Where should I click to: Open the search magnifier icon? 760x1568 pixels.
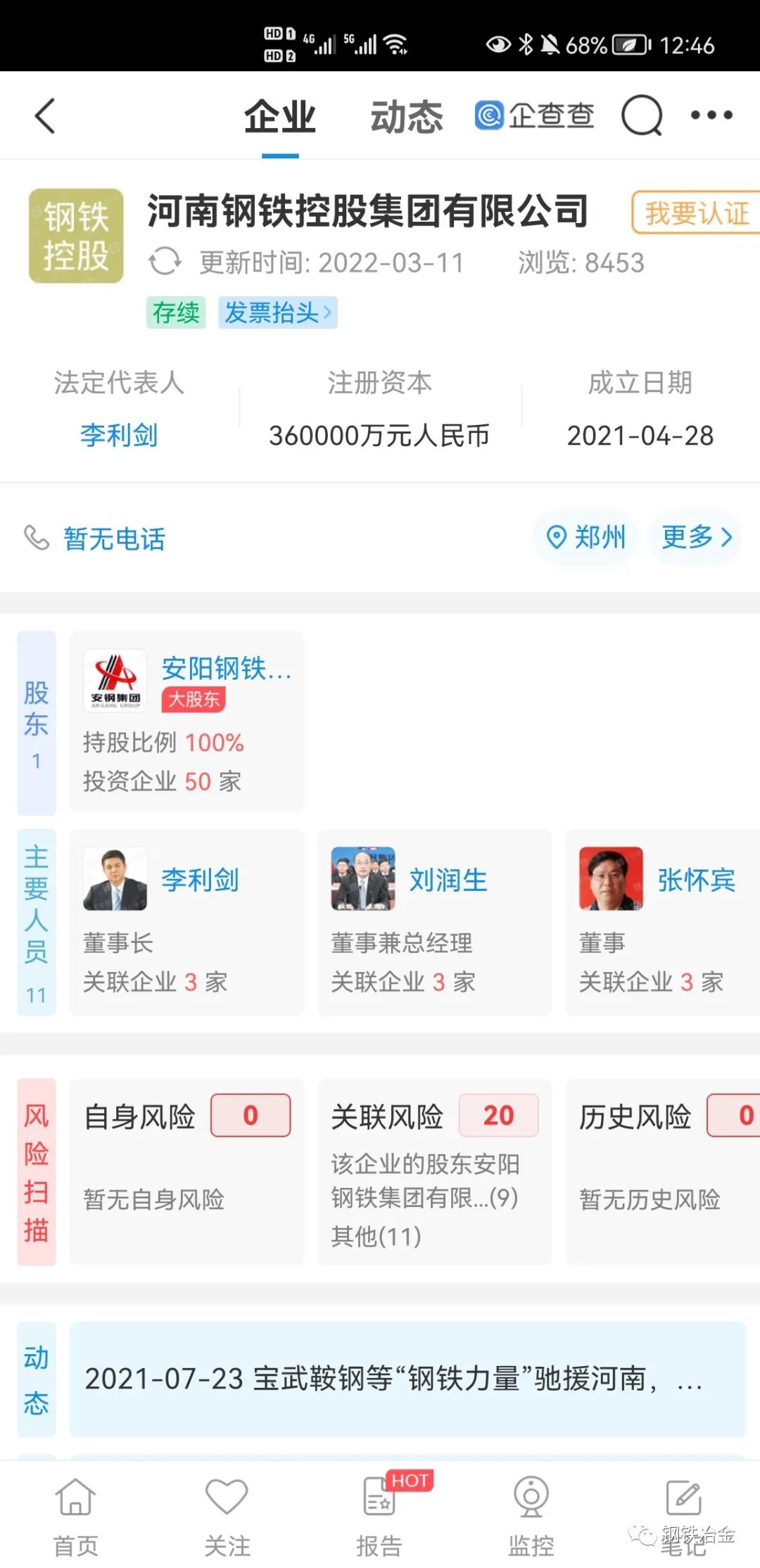coord(642,116)
